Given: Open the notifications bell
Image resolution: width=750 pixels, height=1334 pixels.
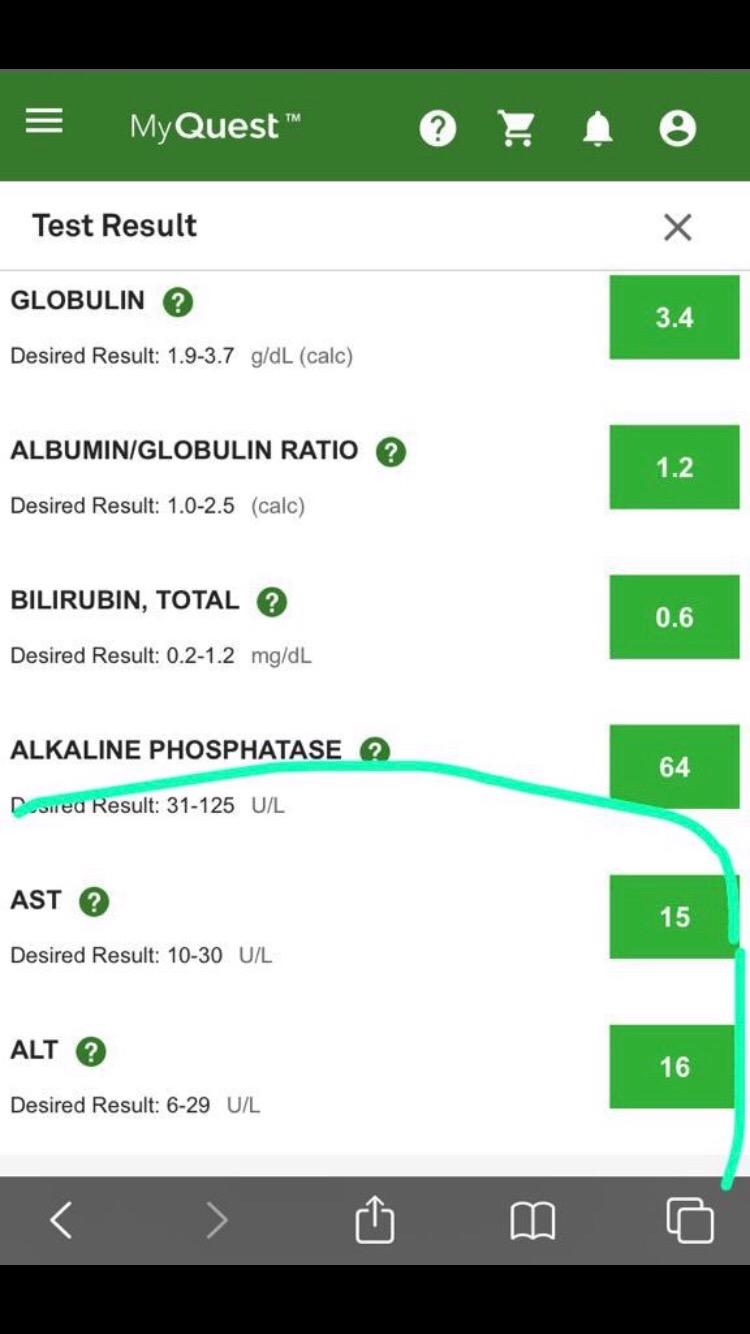Looking at the screenshot, I should [x=597, y=128].
